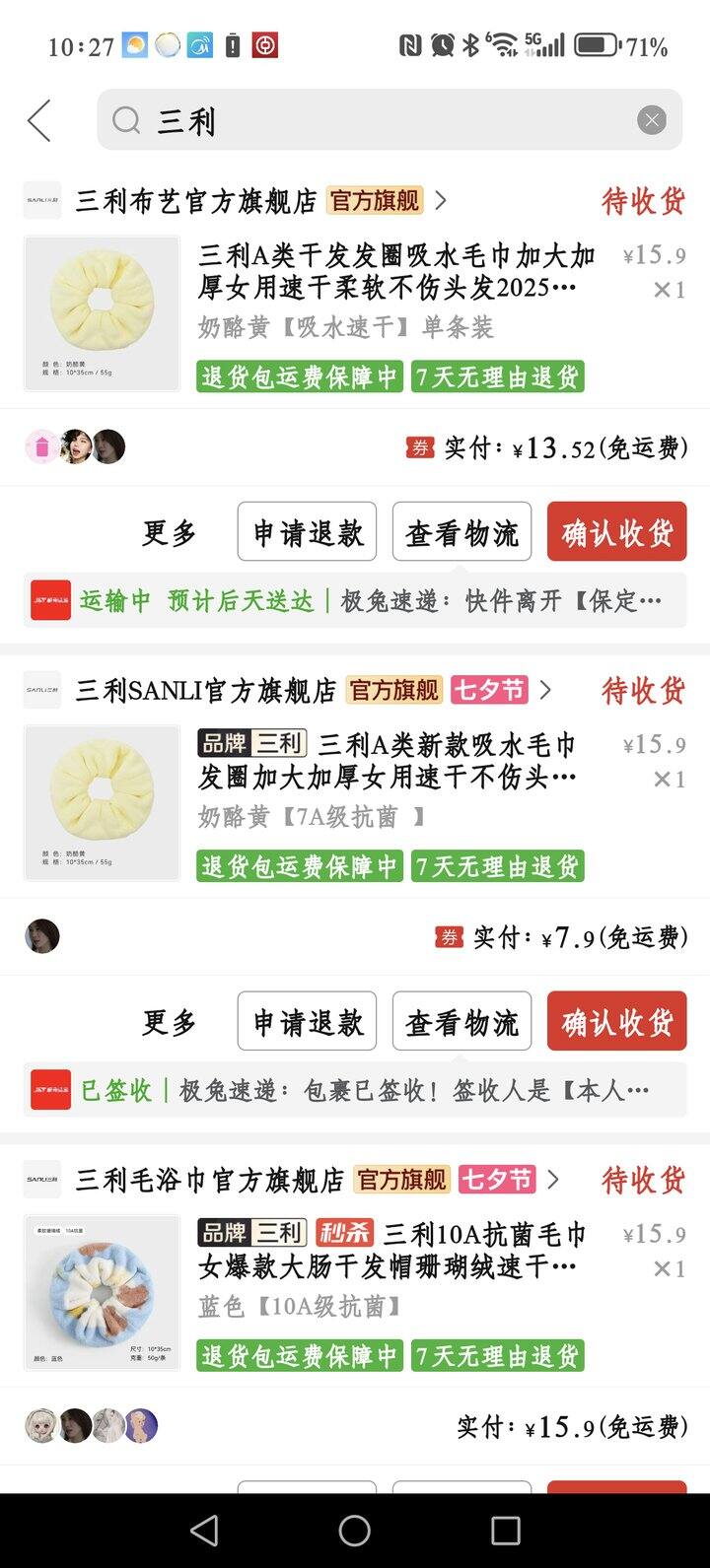Open the 三利布艺官方旗舰店 store page

point(197,201)
